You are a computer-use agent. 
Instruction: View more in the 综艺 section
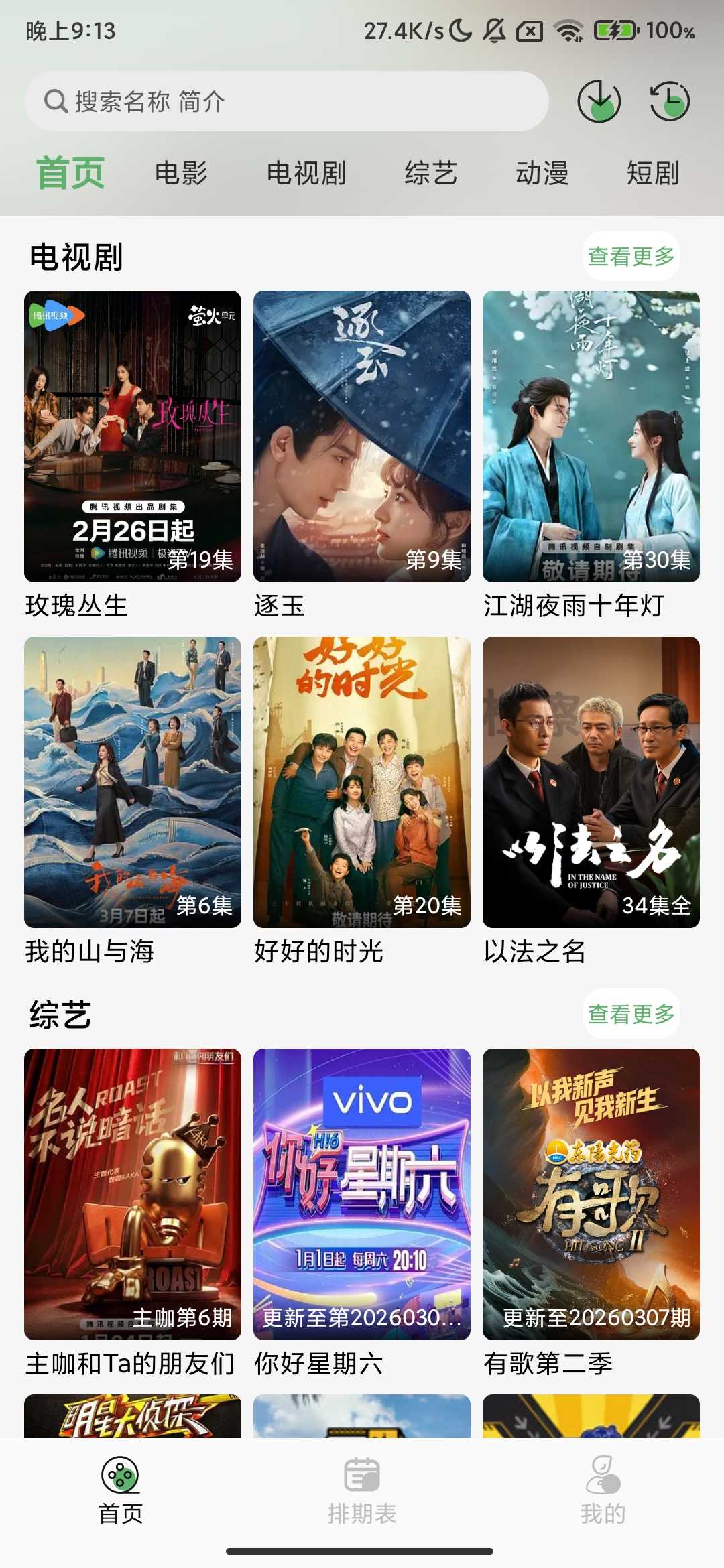point(631,1015)
